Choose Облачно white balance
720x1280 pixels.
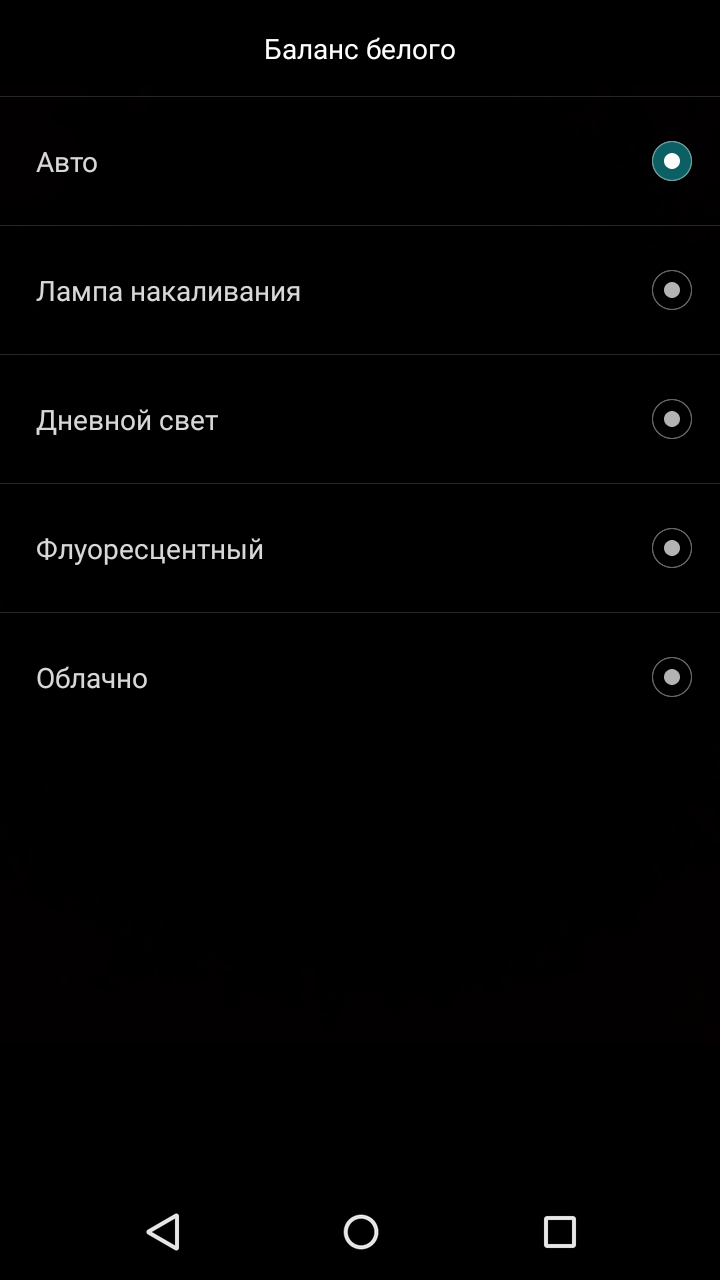360,677
